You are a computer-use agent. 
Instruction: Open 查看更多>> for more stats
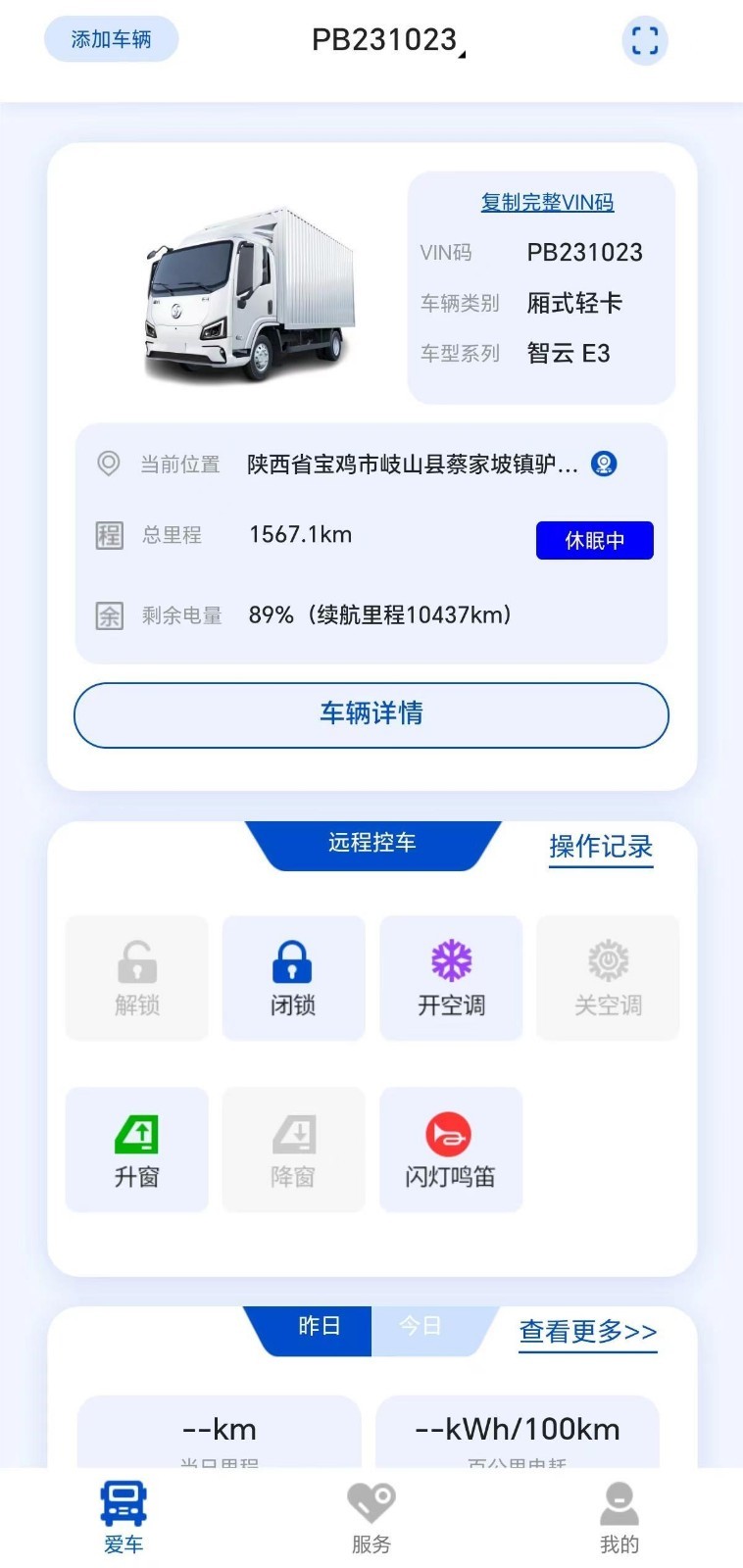(588, 1332)
